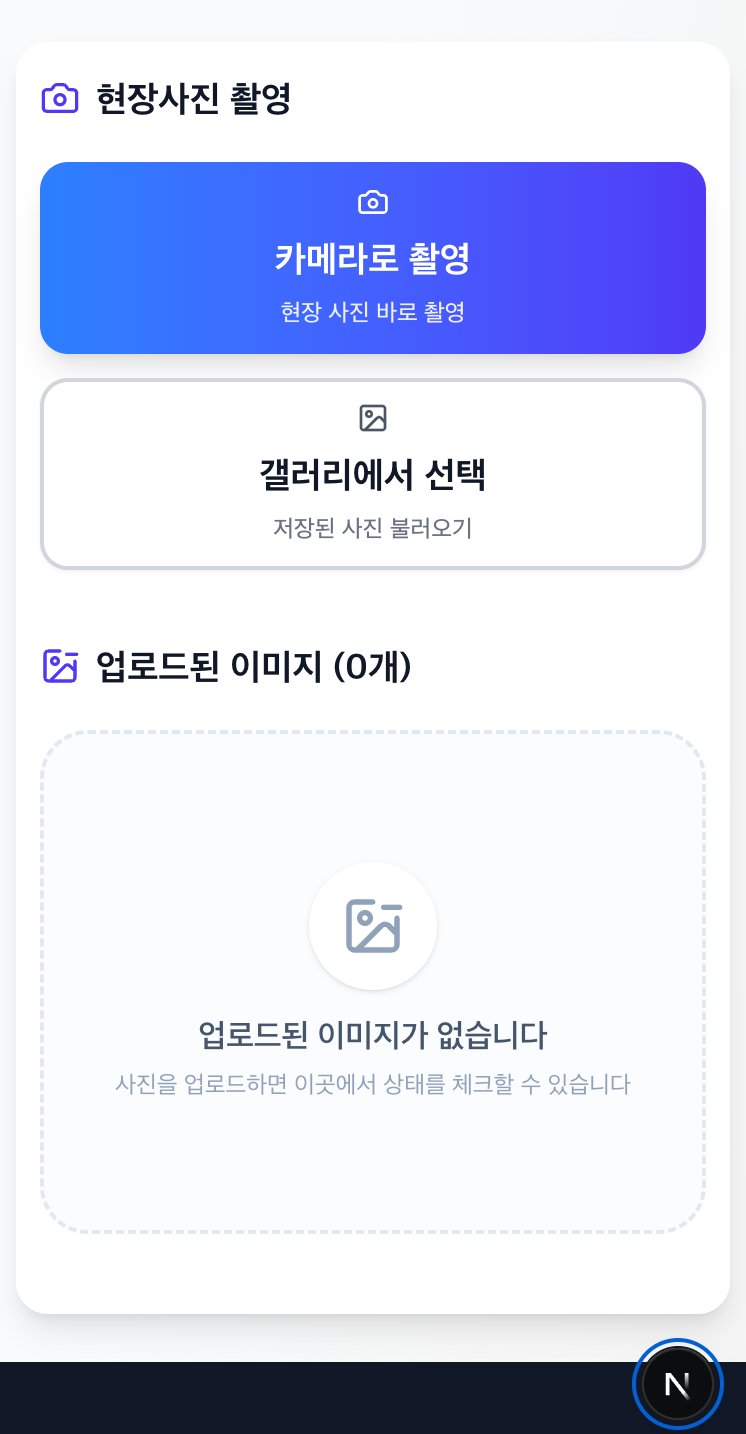The image size is (746, 1434).
Task: Select 저장된 사진 불러오기 subtitle text
Action: (372, 528)
